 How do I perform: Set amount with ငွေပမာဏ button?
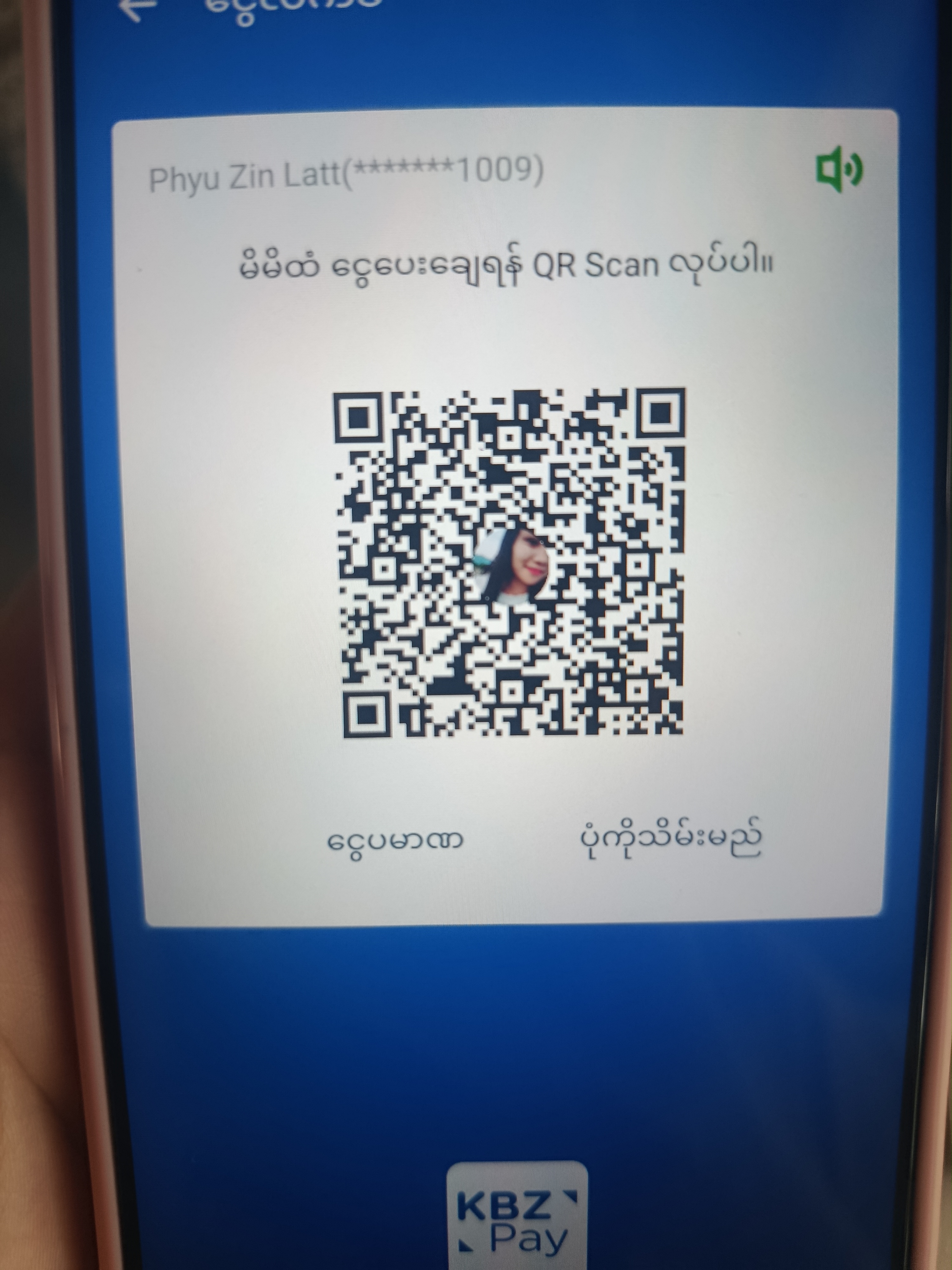(395, 842)
